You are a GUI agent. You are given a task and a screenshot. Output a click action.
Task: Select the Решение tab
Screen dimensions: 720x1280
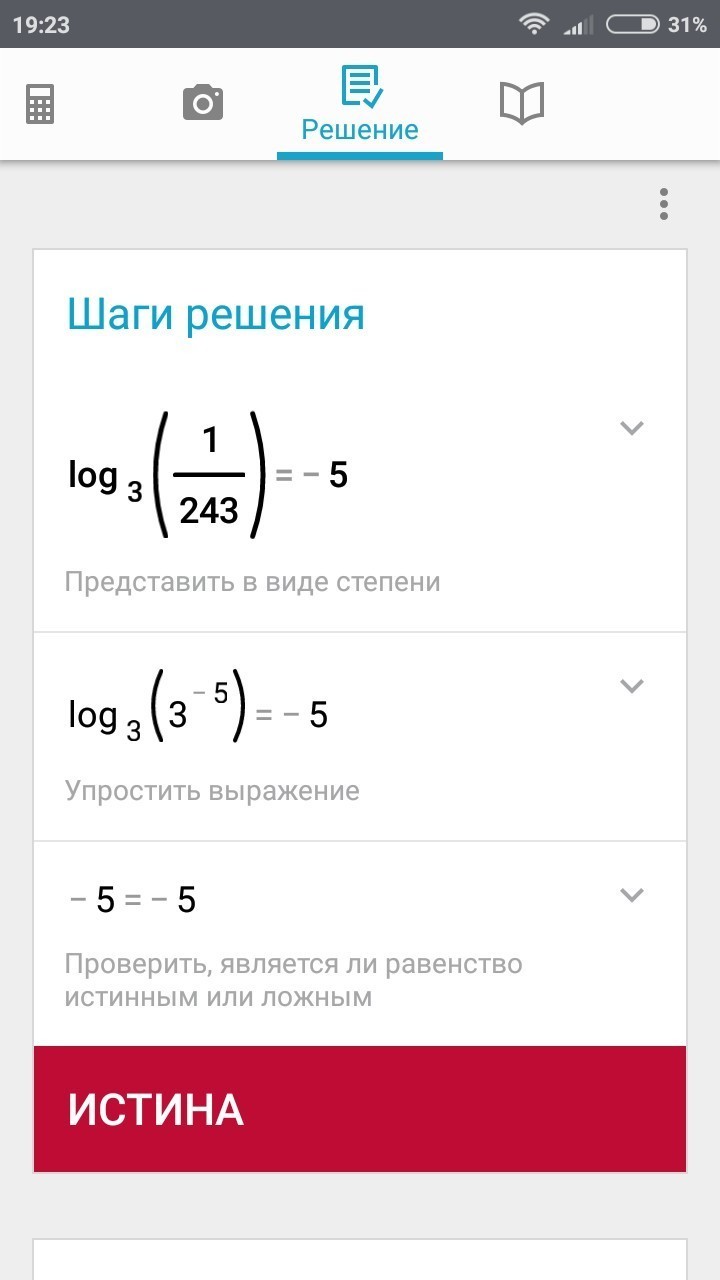point(360,105)
